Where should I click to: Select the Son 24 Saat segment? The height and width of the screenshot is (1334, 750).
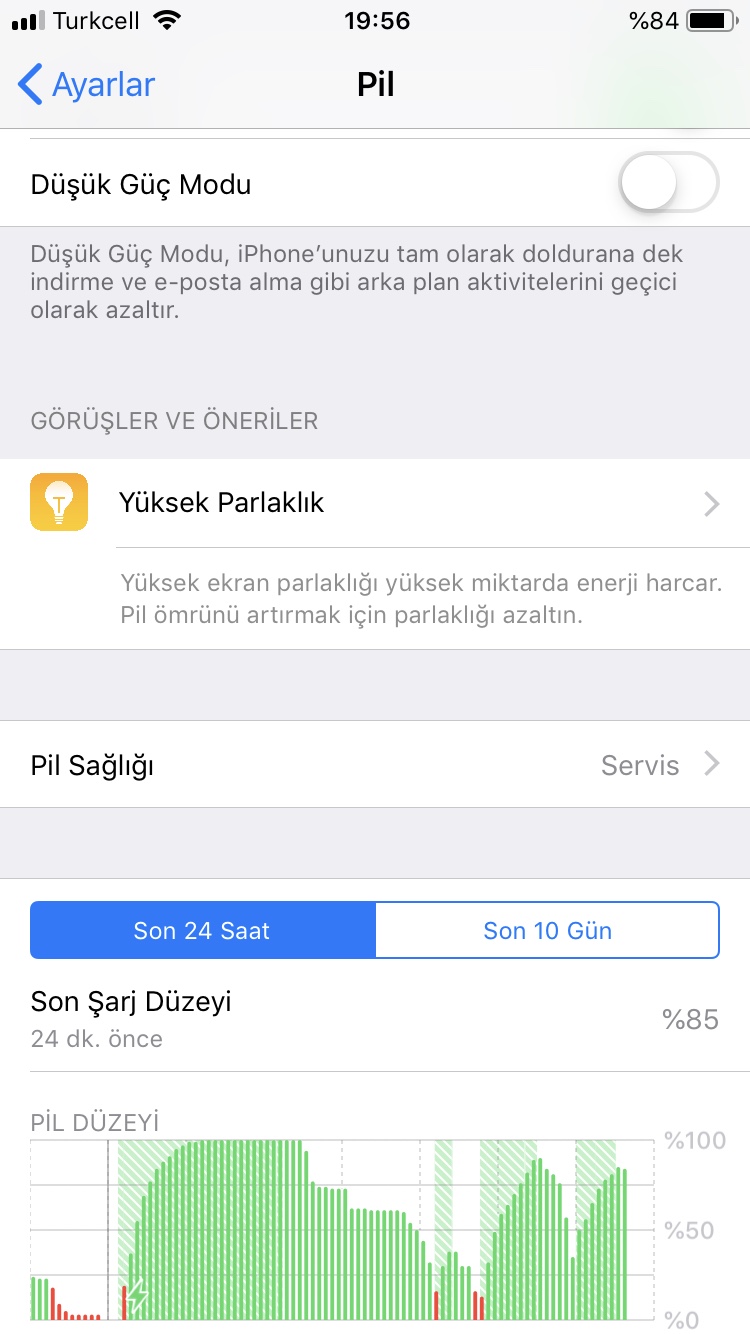[x=203, y=931]
